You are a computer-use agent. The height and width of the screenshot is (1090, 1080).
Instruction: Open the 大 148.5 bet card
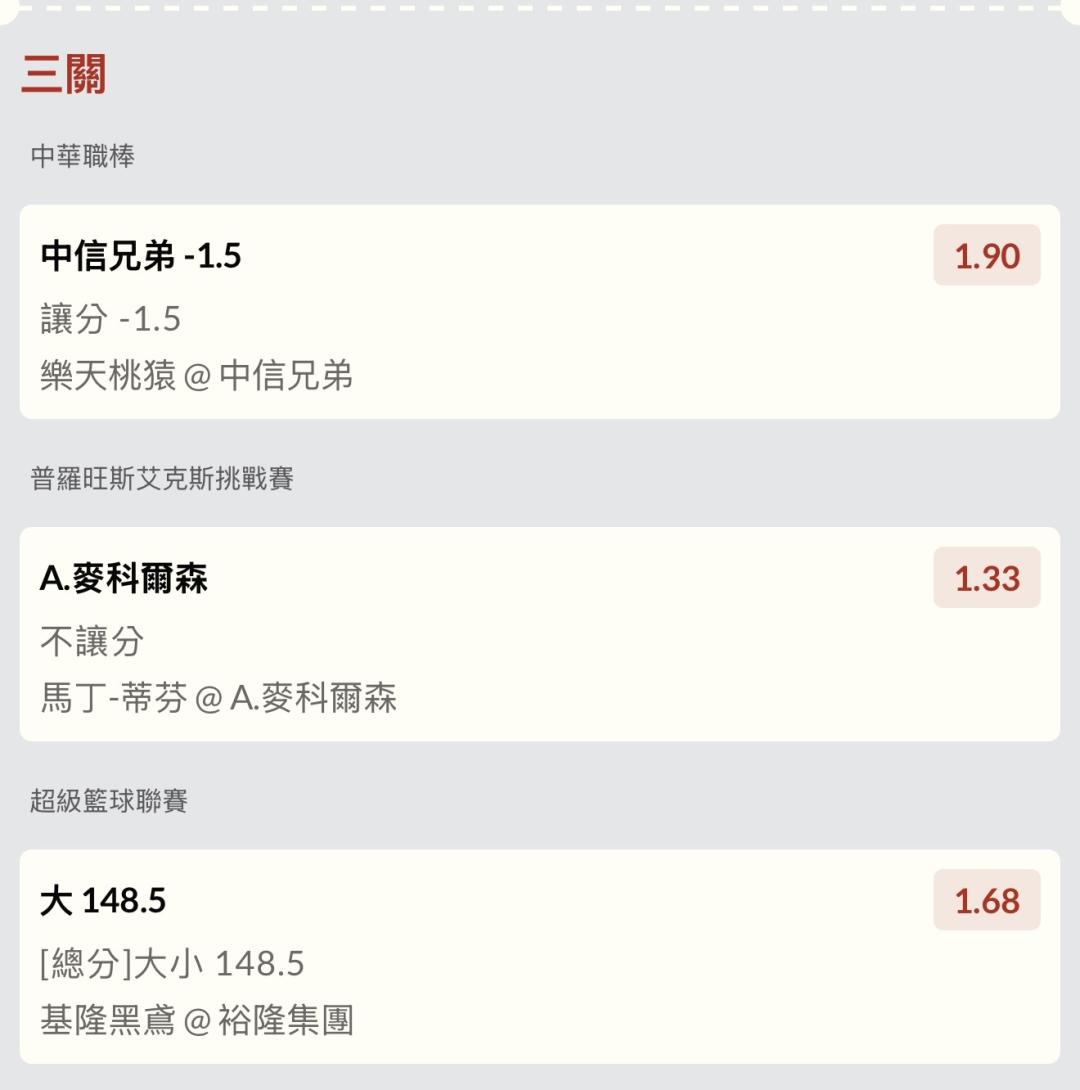[x=539, y=957]
